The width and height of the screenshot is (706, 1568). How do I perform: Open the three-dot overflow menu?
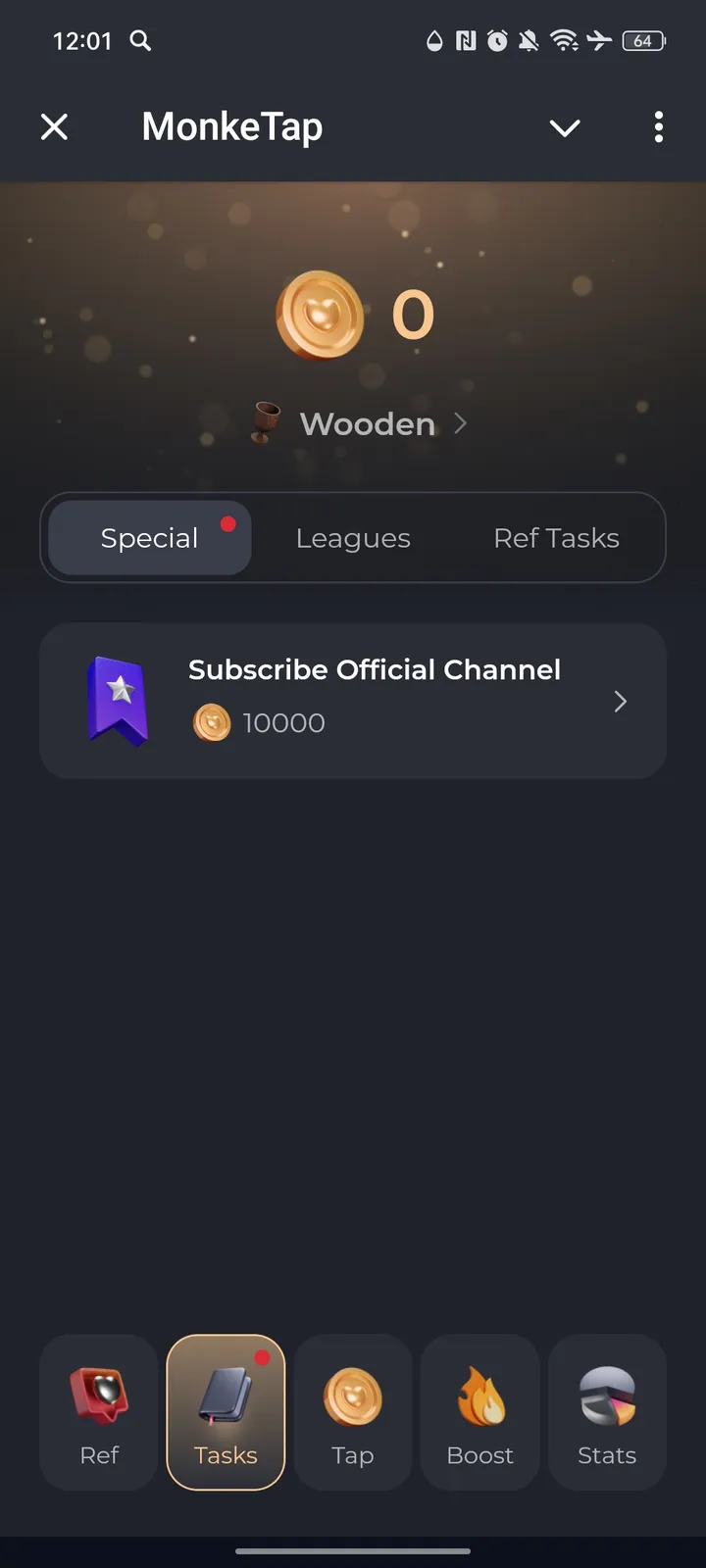tap(658, 126)
